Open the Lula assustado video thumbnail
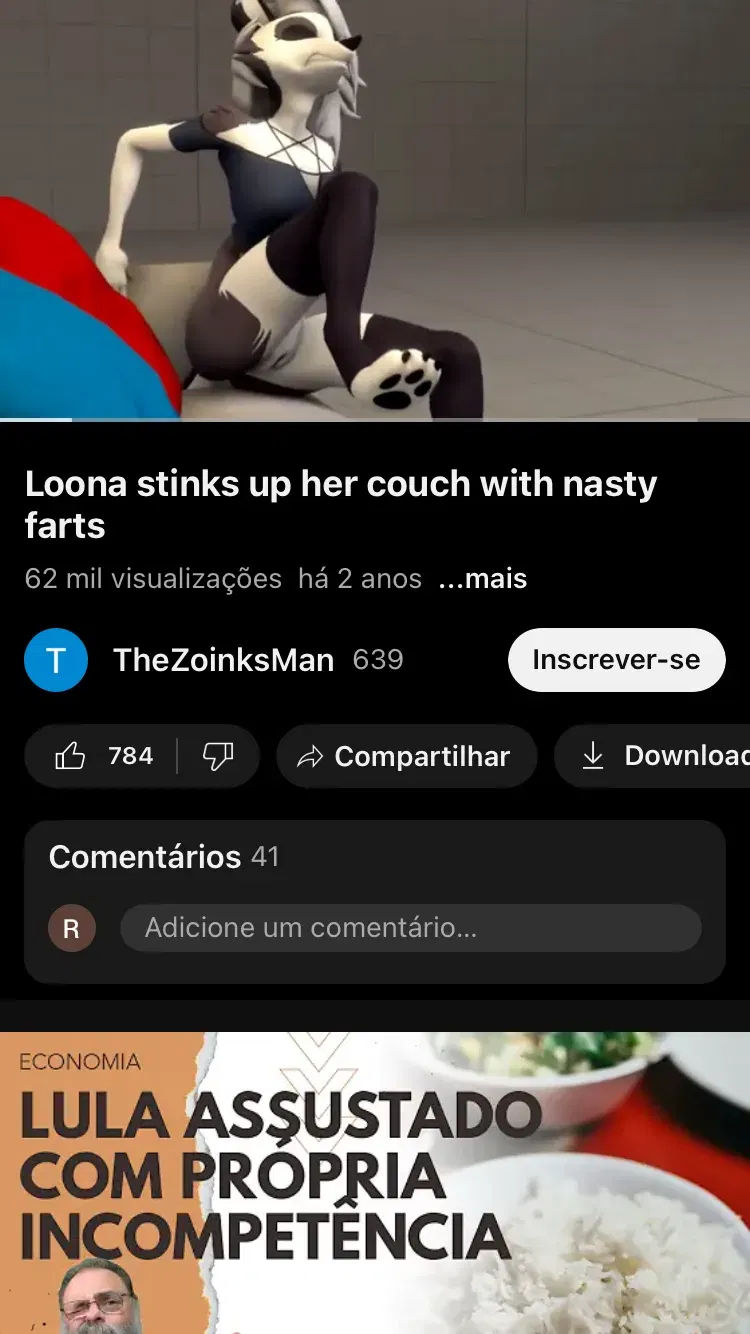The image size is (750, 1334). [x=375, y=1183]
